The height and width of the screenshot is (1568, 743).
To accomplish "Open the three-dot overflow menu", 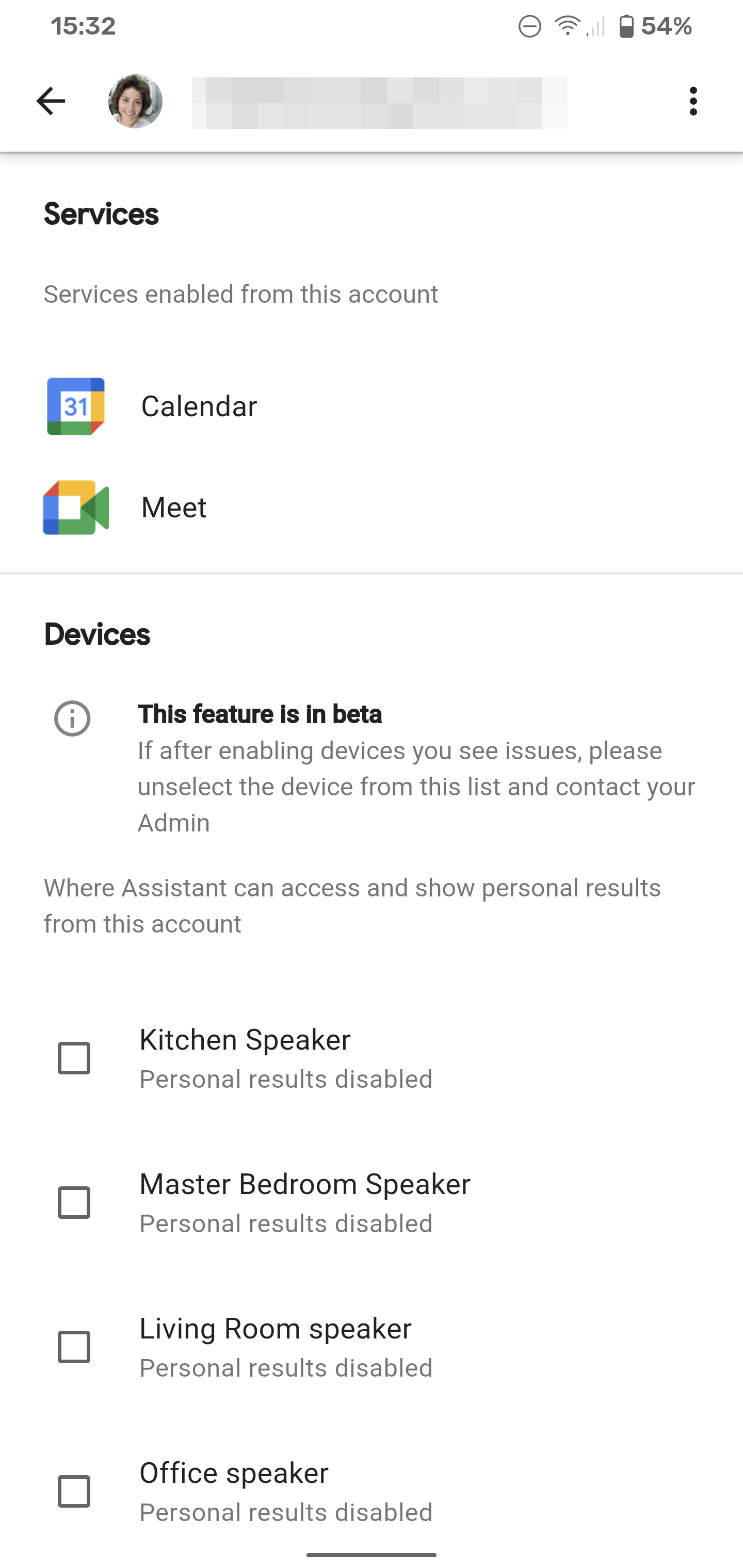I will pyautogui.click(x=692, y=101).
